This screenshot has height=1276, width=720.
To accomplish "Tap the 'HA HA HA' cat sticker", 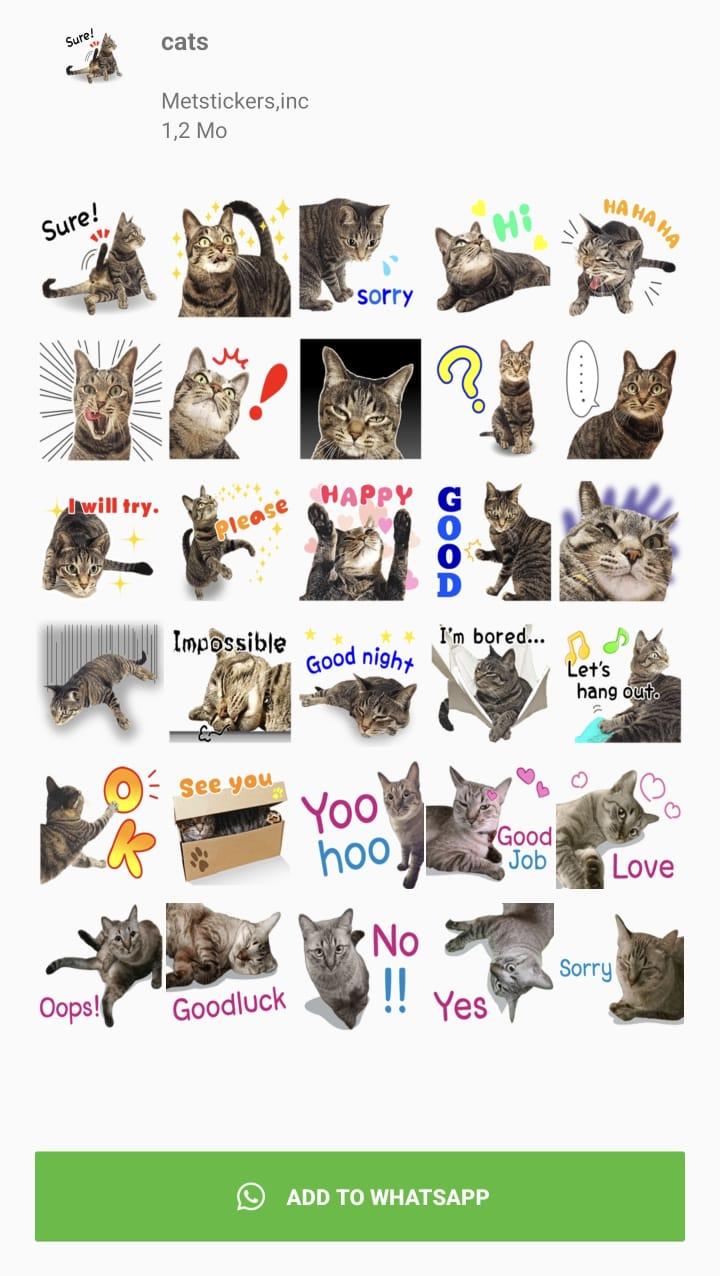I will point(620,257).
